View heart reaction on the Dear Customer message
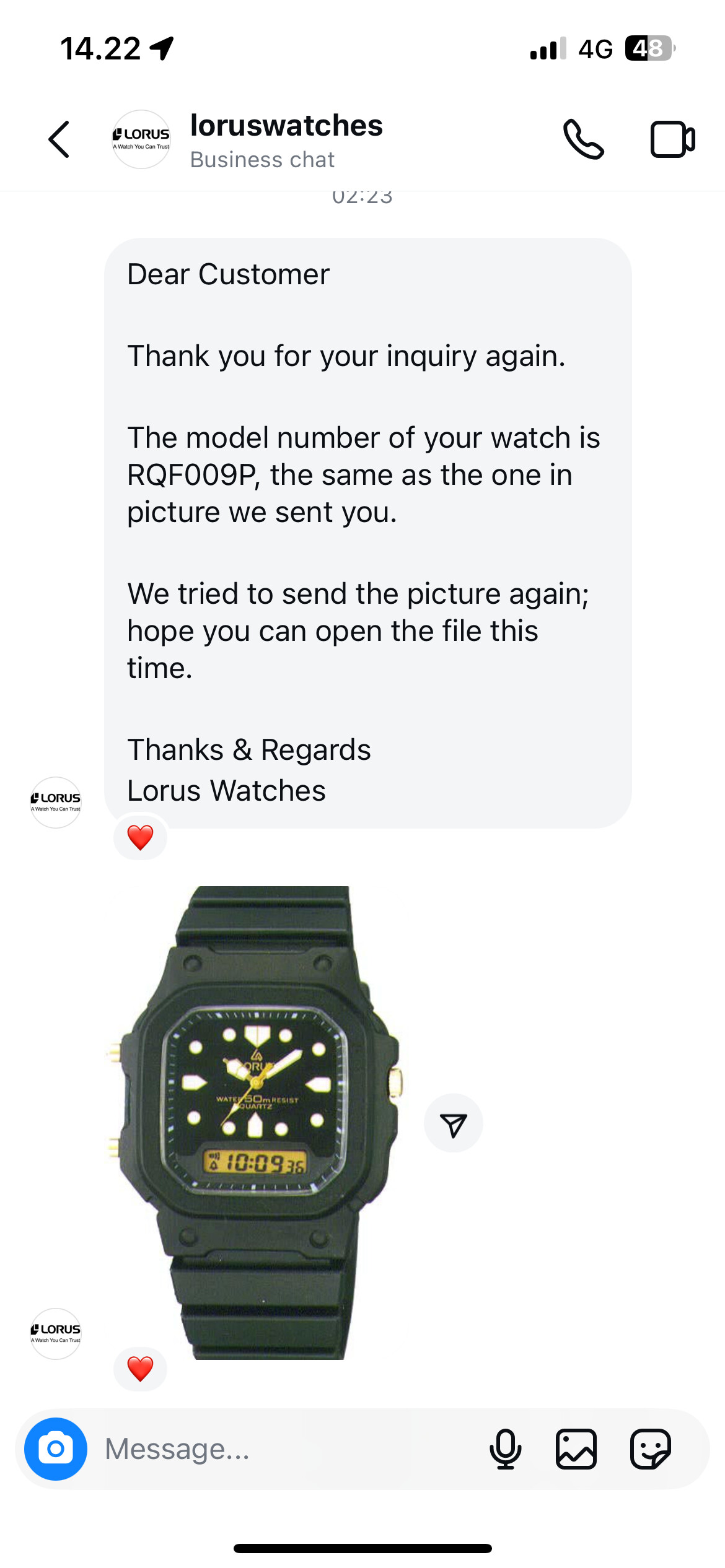 coord(141,838)
